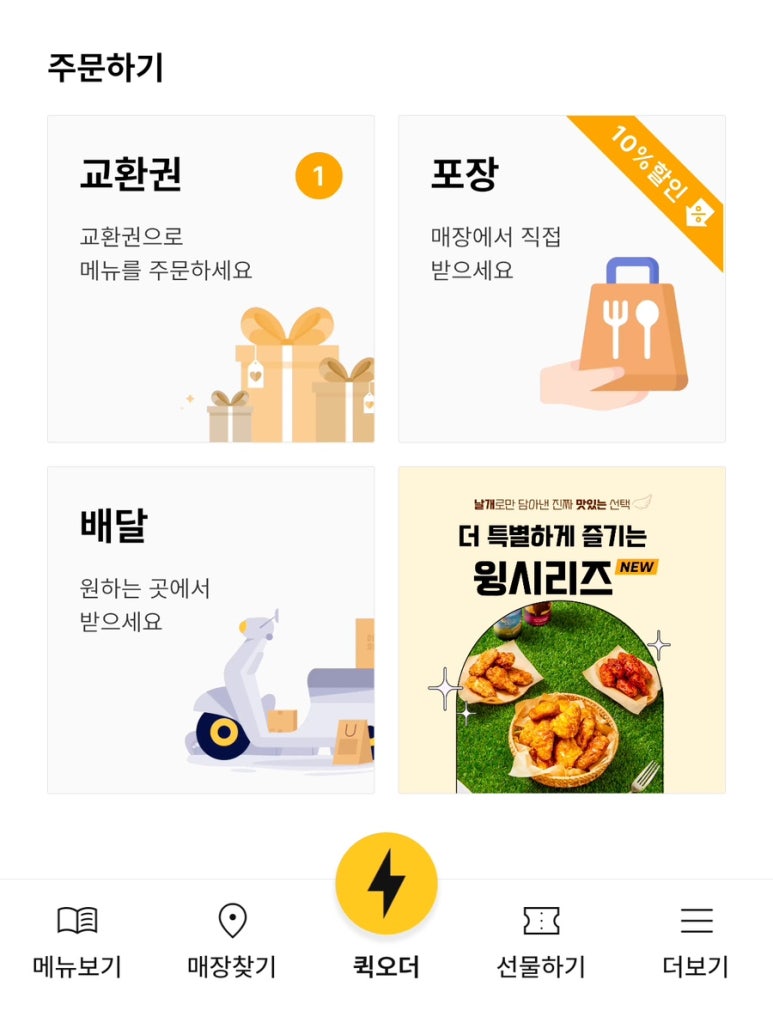Choose the 배달 delivery order card
Viewport: 773px width, 1029px height.
coord(211,630)
